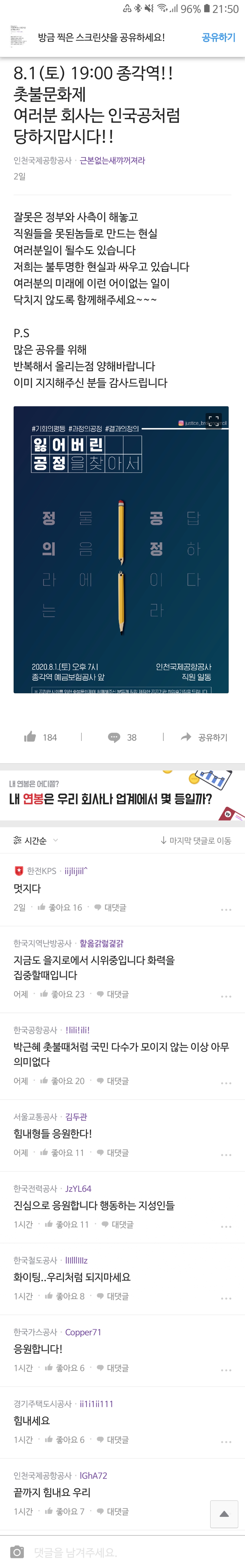Screen dimensions: 245x1568
Task: Tap 공유하기 in the screenshot banner
Action: tap(218, 37)
